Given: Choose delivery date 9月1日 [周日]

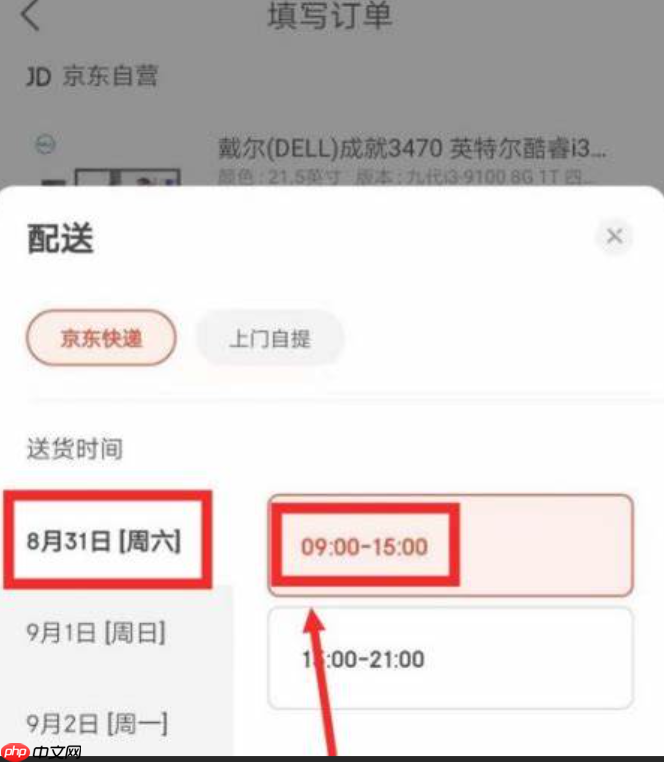Looking at the screenshot, I should [x=96, y=633].
